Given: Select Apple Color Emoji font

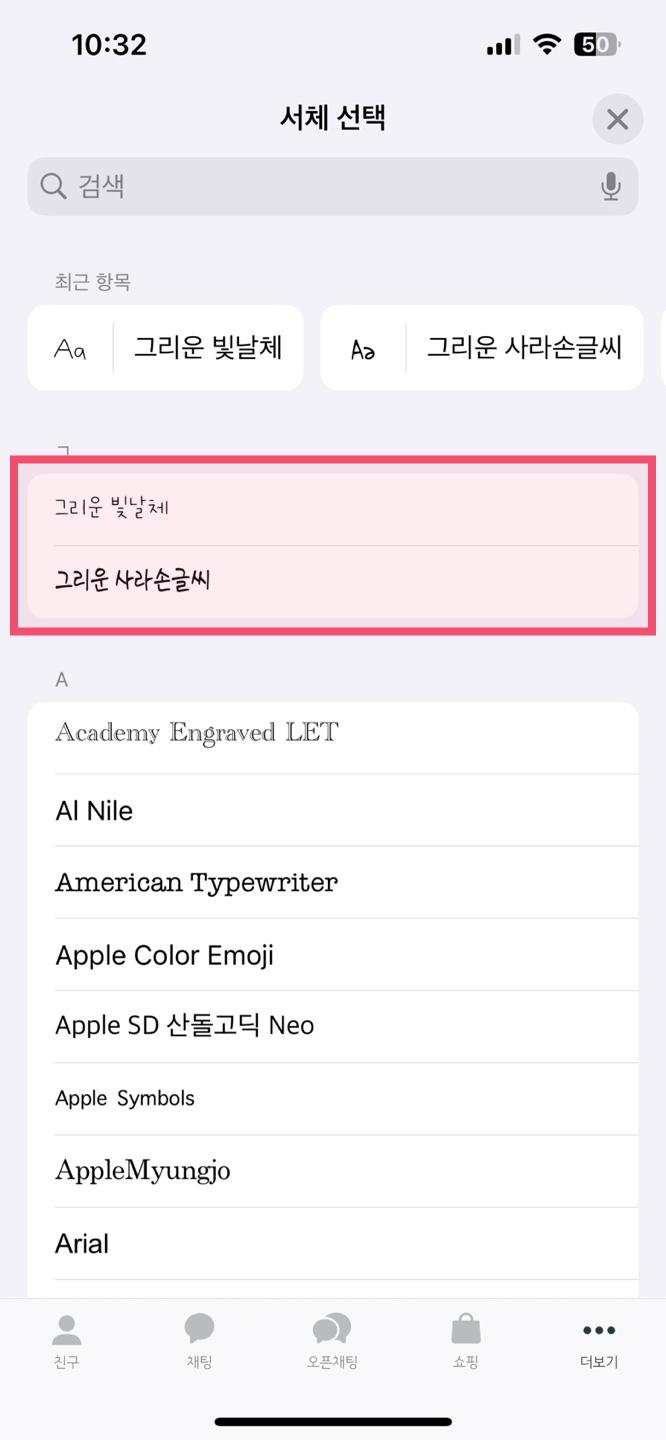Looking at the screenshot, I should tap(332, 954).
